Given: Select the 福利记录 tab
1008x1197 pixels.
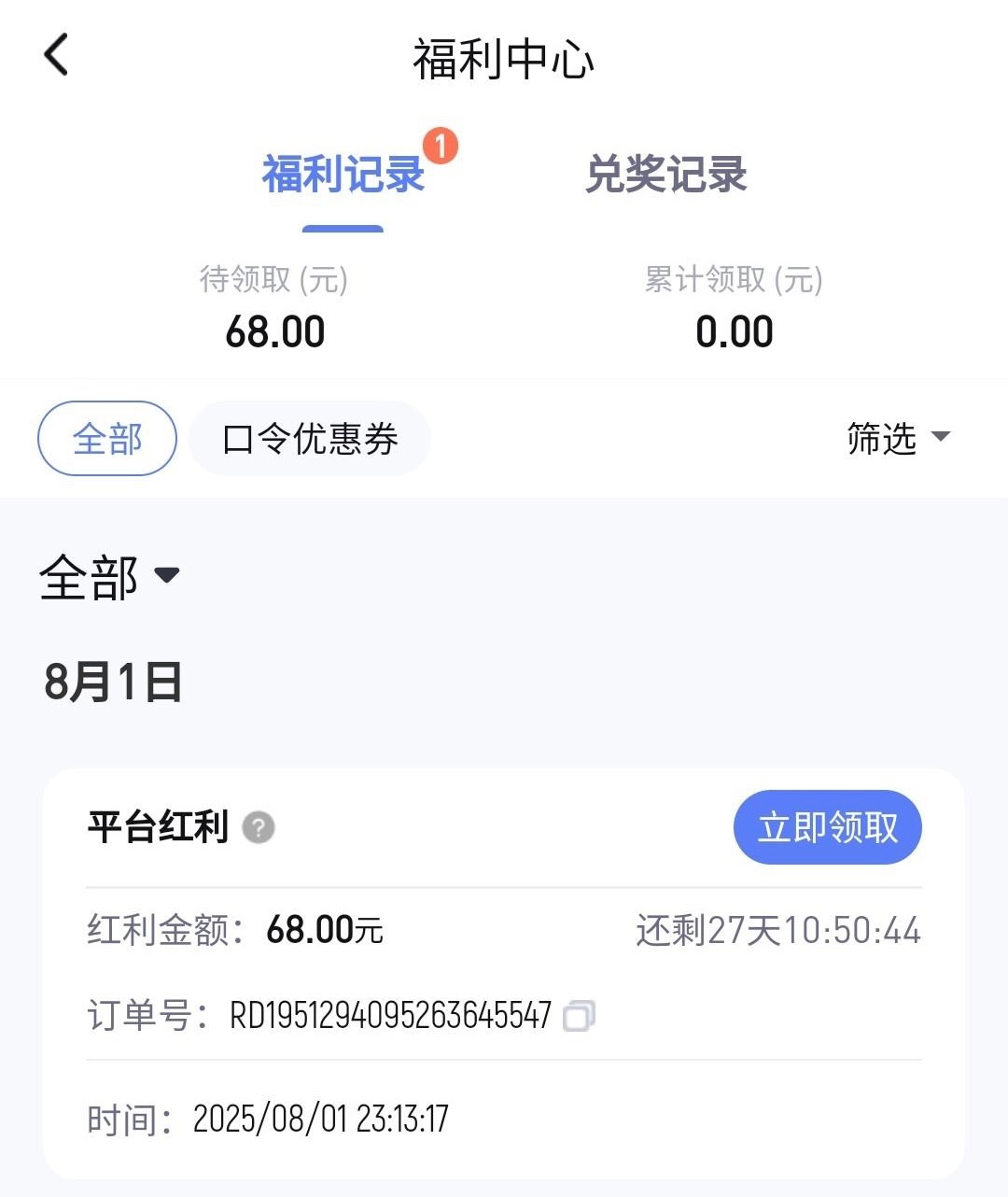Looking at the screenshot, I should (x=343, y=175).
